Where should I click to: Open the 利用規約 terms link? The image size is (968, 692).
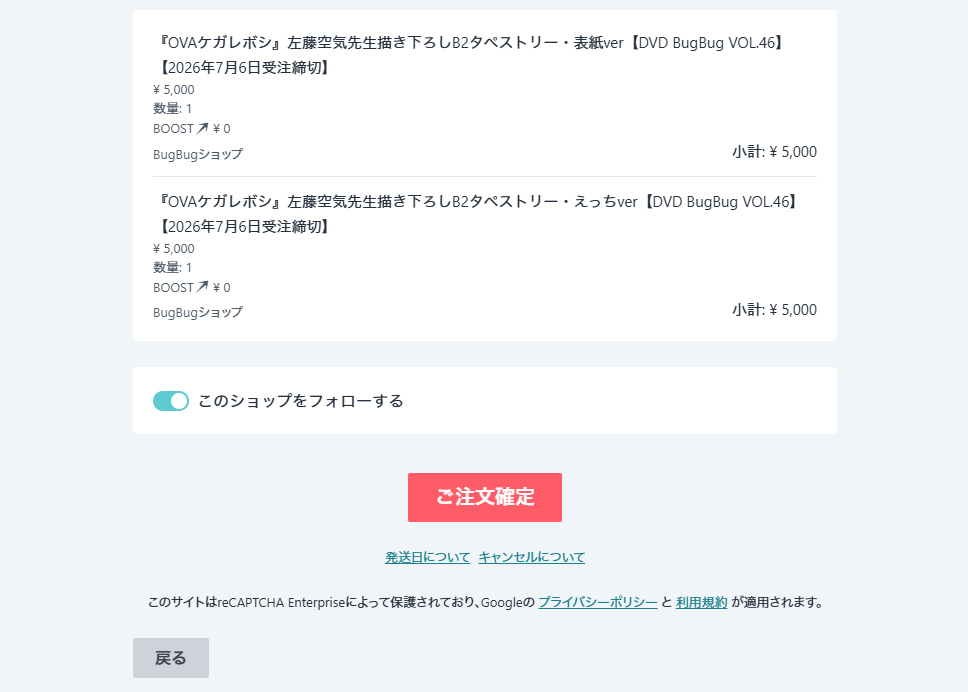[x=701, y=603]
